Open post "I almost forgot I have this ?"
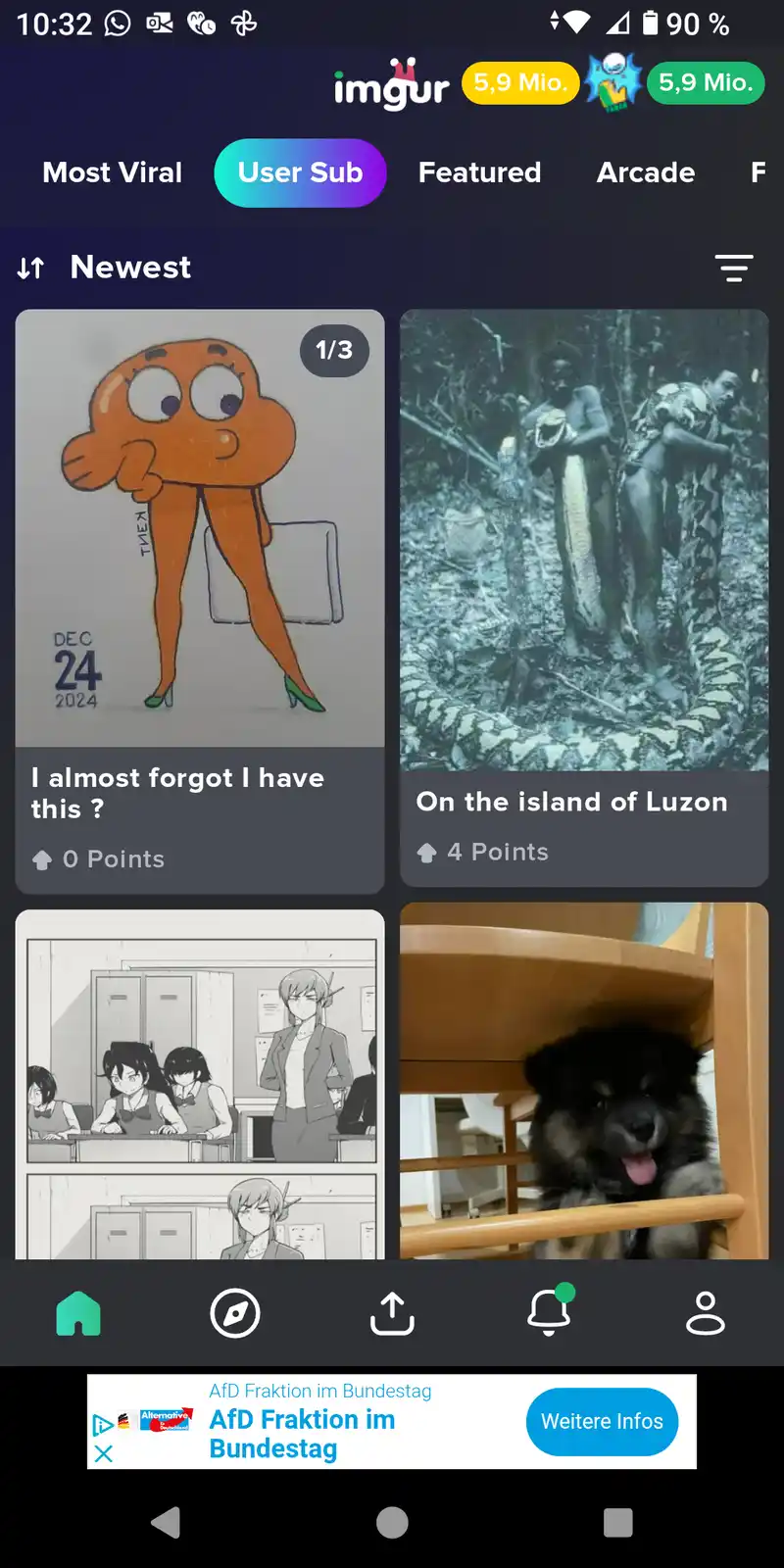The image size is (784, 1568). [x=200, y=602]
